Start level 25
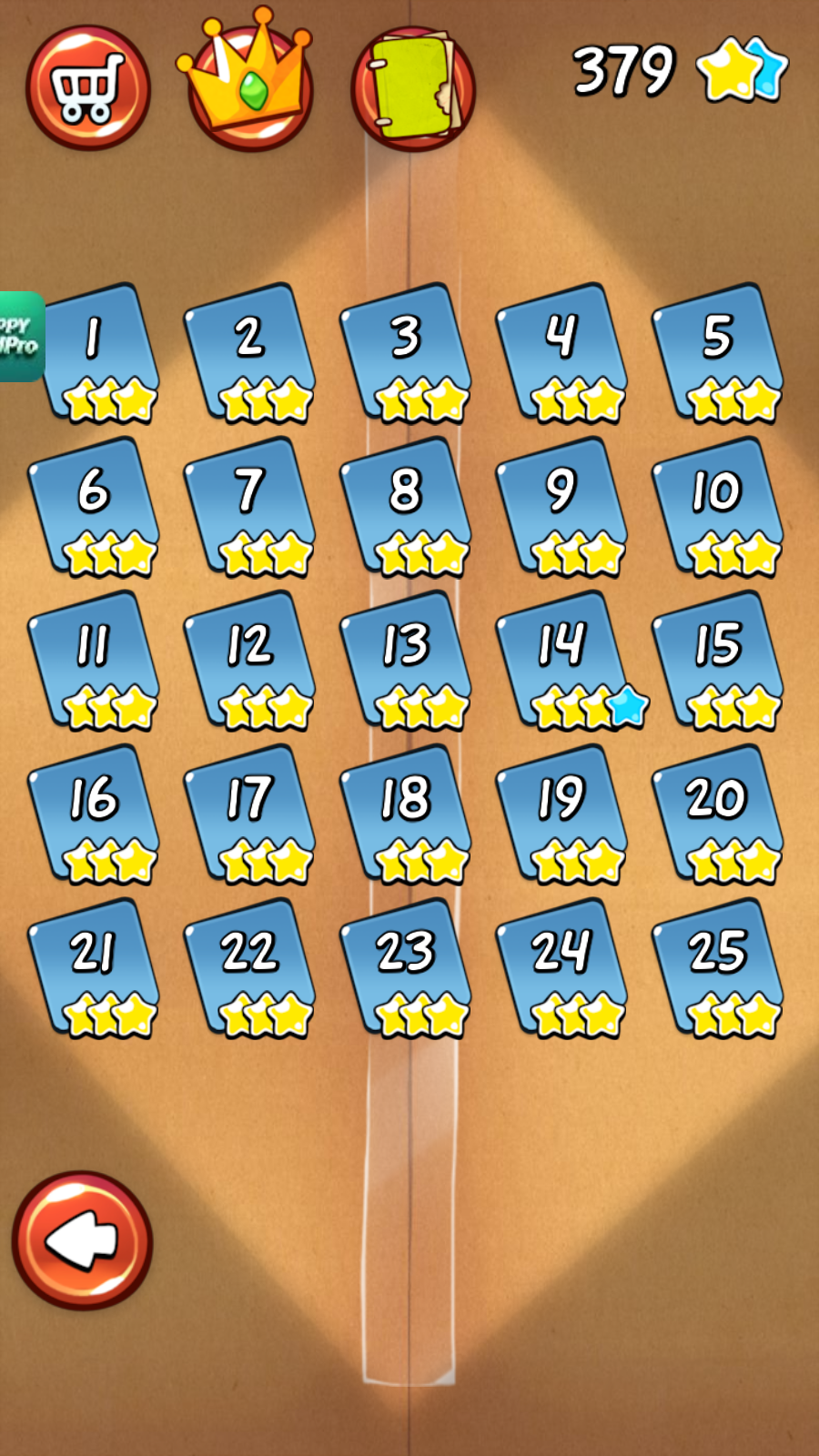Viewport: 819px width, 1456px height. pyautogui.click(x=718, y=968)
